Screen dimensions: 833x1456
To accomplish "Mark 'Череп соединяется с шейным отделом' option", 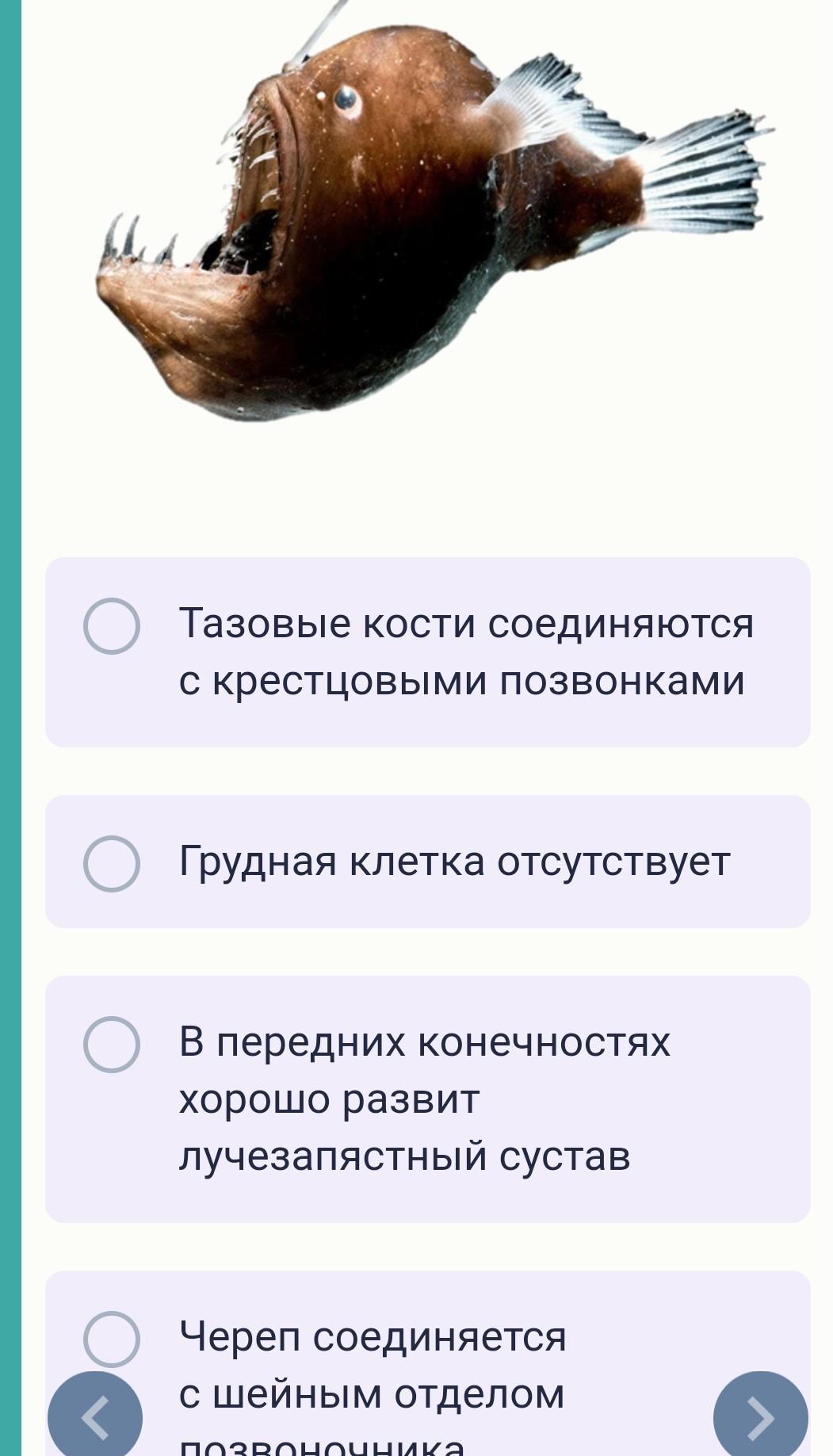I will (428, 1363).
